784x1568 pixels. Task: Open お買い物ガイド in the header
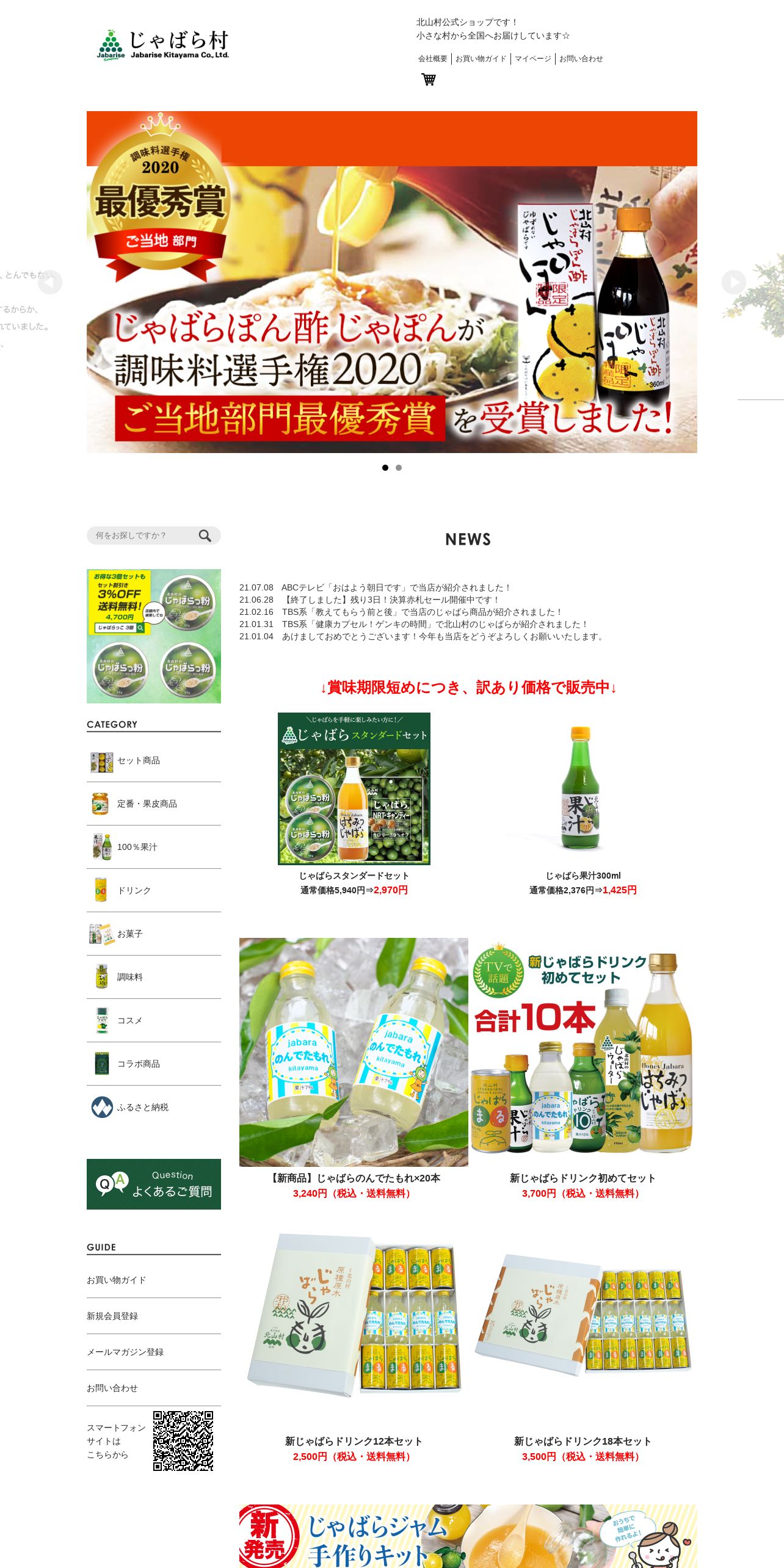click(481, 59)
